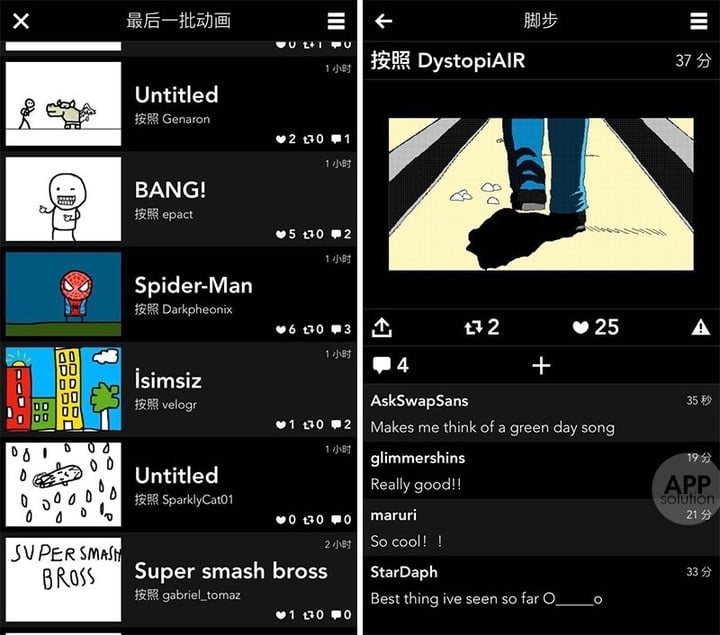720x635 pixels.
Task: Open the menu on the animation detail screen
Action: (x=698, y=21)
